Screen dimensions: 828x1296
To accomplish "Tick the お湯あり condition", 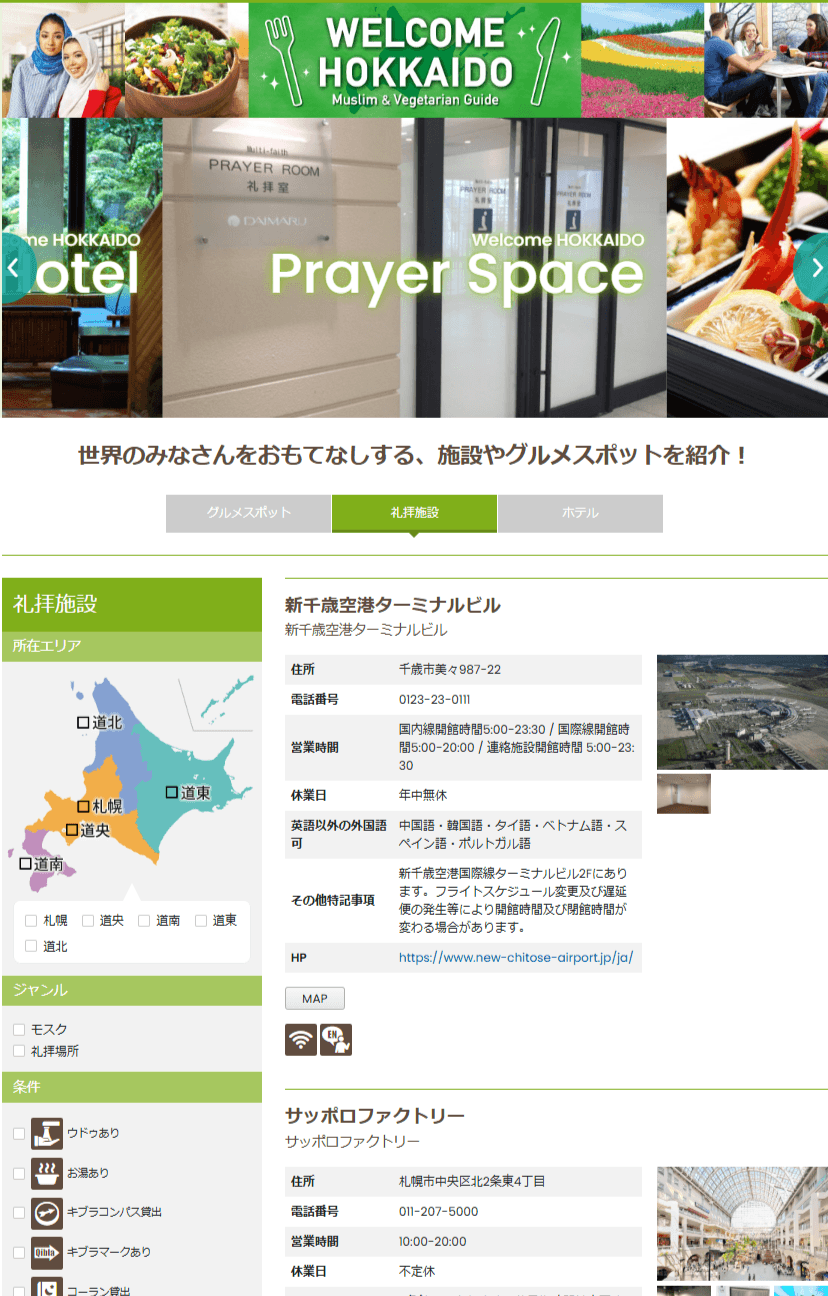I will pos(19,1173).
